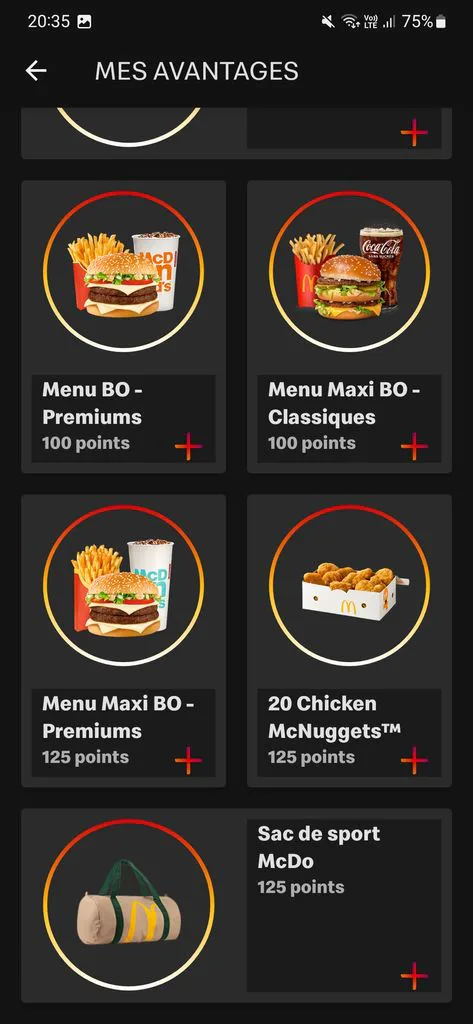Open the Menu Maxi BO - Classiques card
The height and width of the screenshot is (1024, 473).
coord(350,327)
